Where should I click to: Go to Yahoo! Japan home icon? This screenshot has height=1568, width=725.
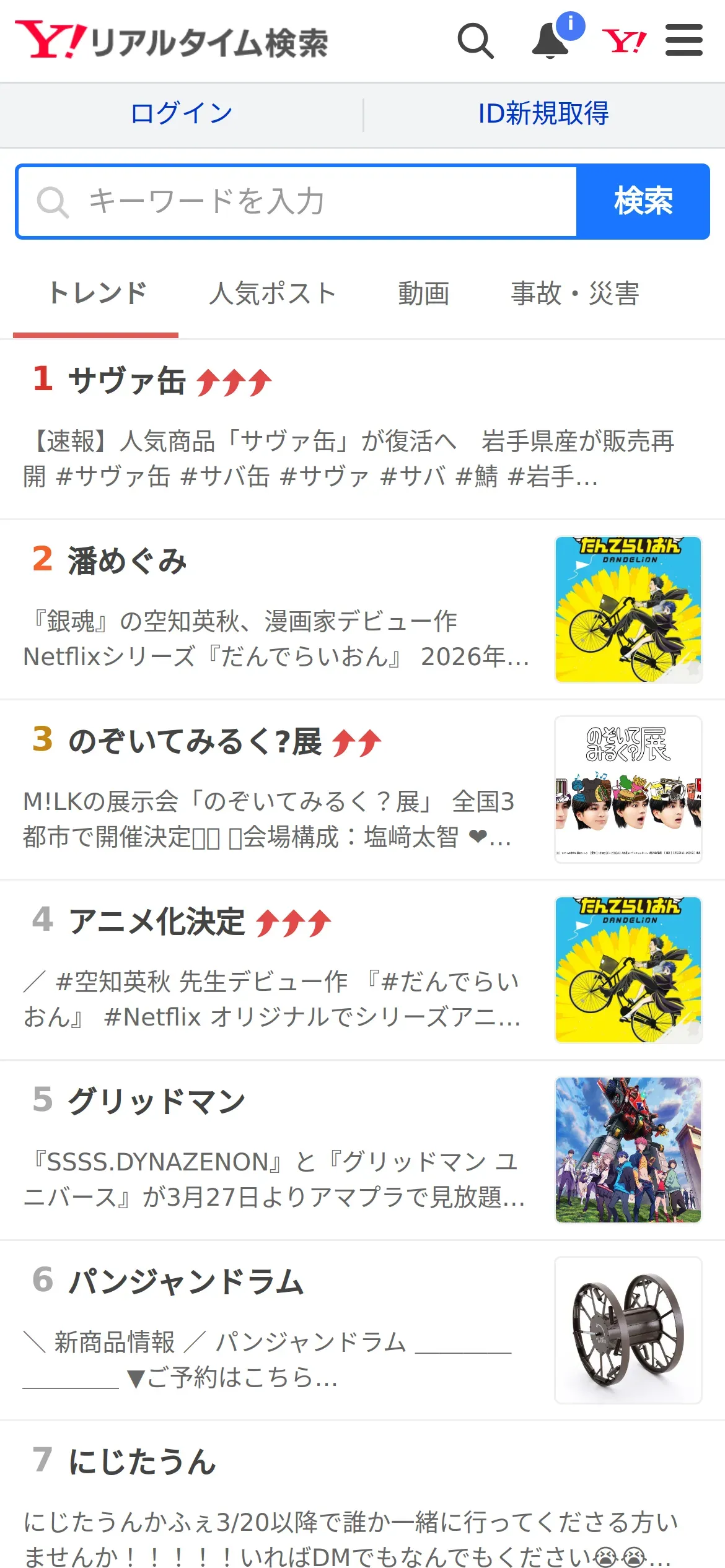click(624, 41)
